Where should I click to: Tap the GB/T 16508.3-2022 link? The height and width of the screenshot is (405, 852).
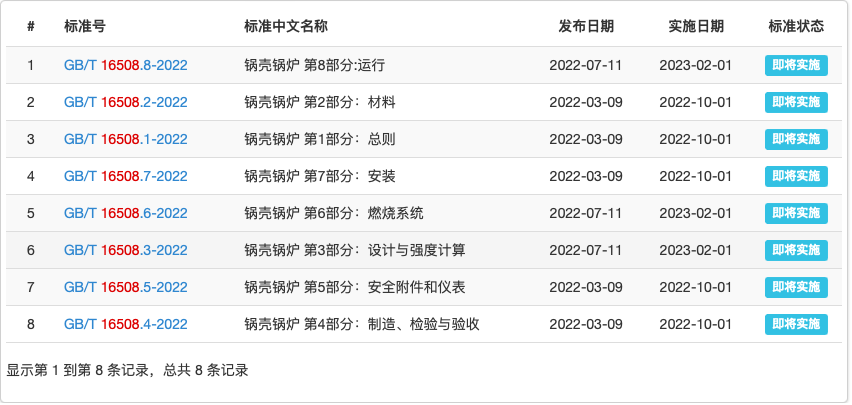pos(125,250)
